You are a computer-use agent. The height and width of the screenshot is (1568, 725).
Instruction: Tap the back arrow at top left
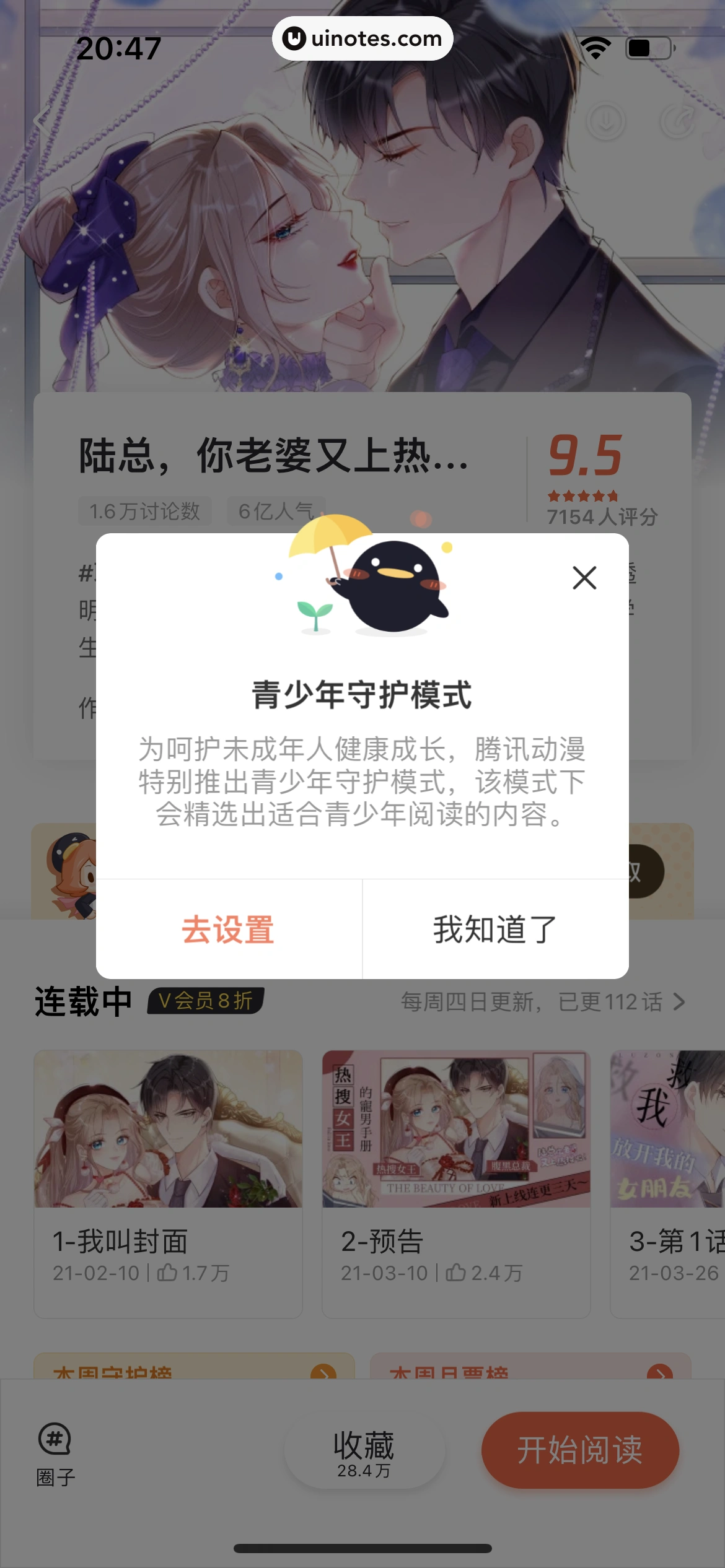(42, 120)
